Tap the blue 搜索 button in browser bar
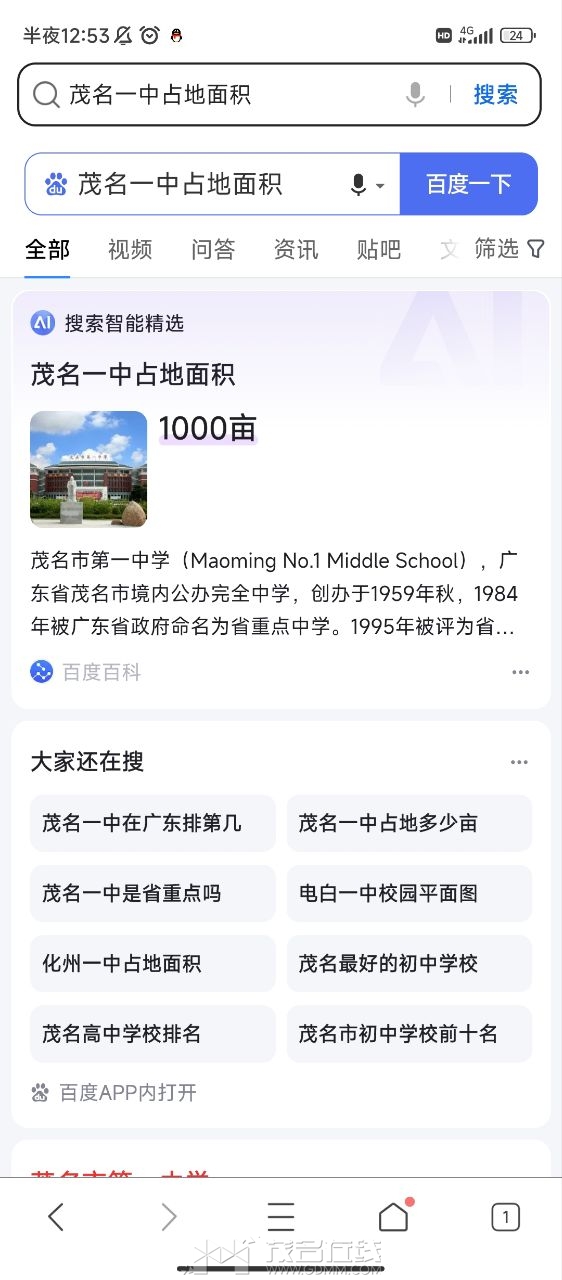The width and height of the screenshot is (562, 1280). click(495, 95)
